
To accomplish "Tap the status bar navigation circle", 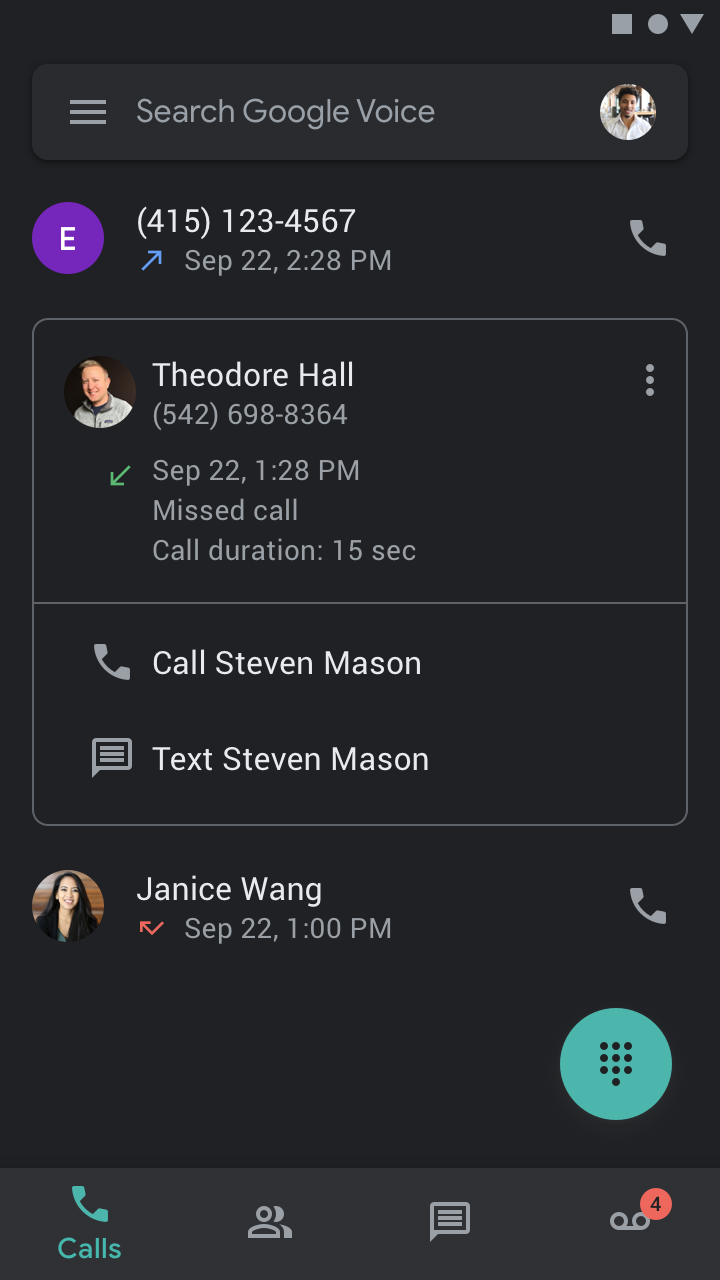I will tap(659, 22).
